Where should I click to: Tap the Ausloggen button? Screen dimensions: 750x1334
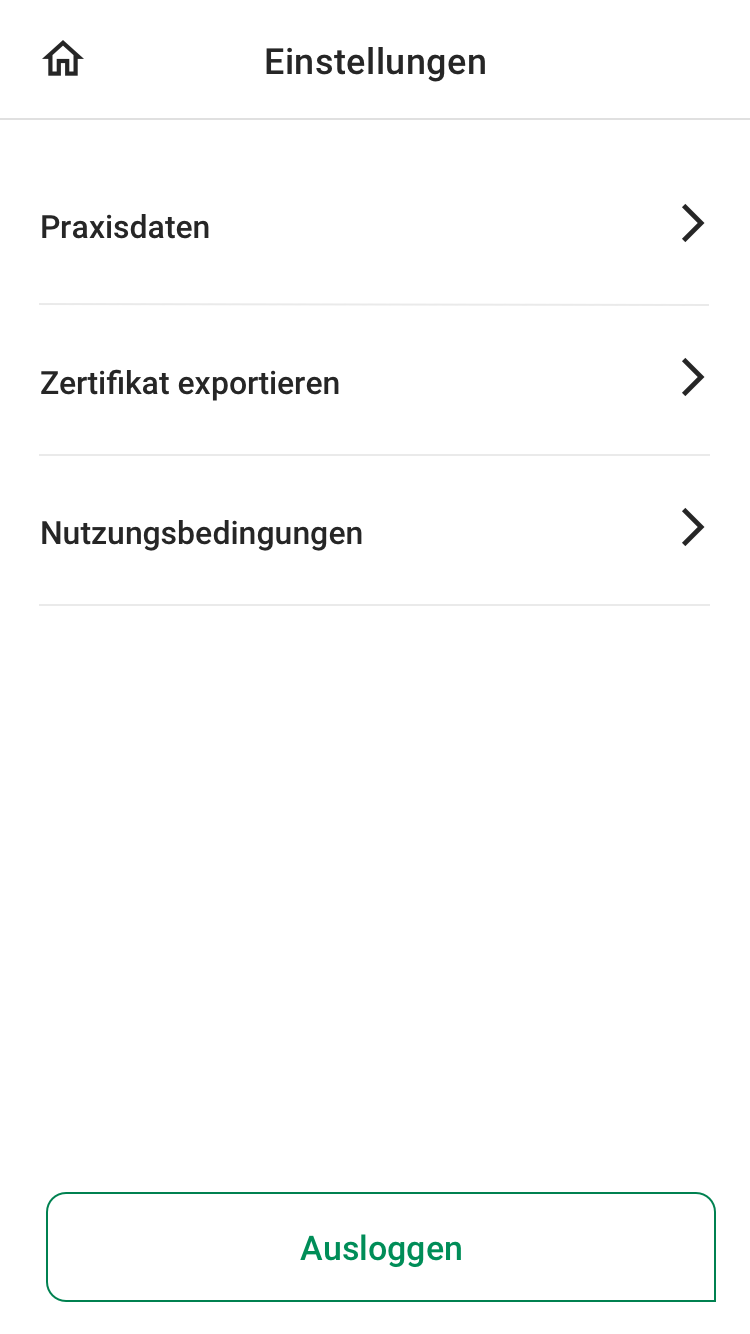click(x=381, y=1247)
